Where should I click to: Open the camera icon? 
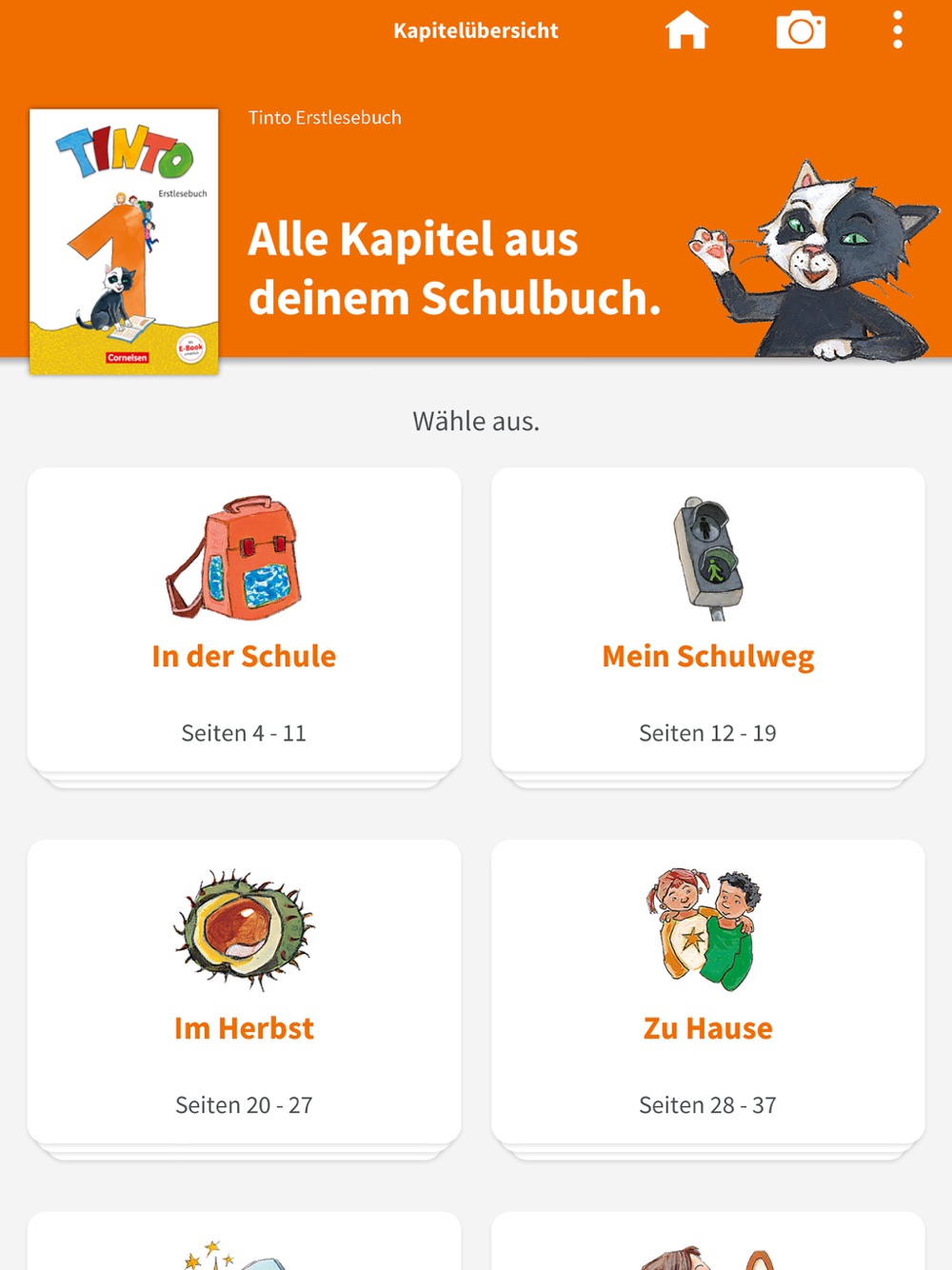click(801, 30)
